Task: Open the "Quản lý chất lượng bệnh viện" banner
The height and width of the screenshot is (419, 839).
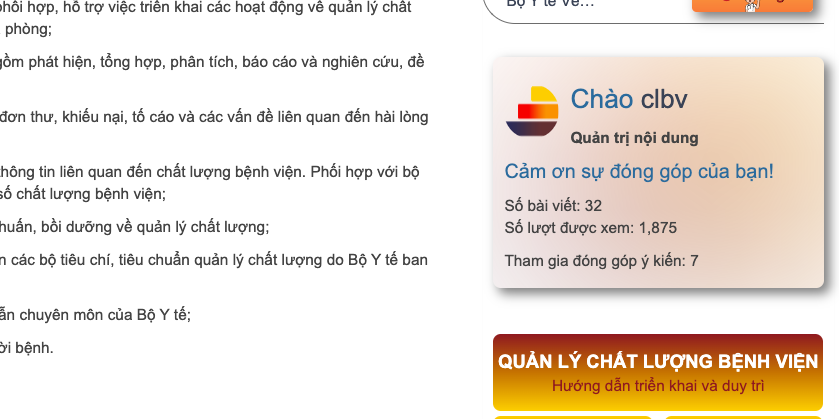Action: click(x=658, y=370)
